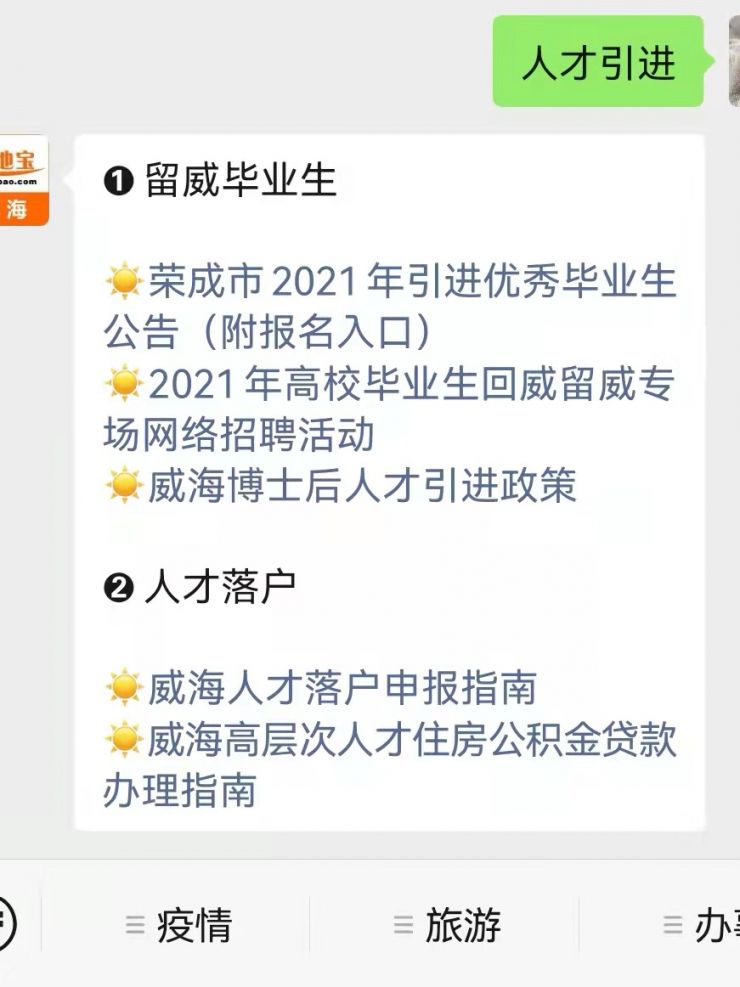Open 荣成市2021年引进优秀毕业生公告 link
Screen dimensions: 740x987
click(x=390, y=307)
